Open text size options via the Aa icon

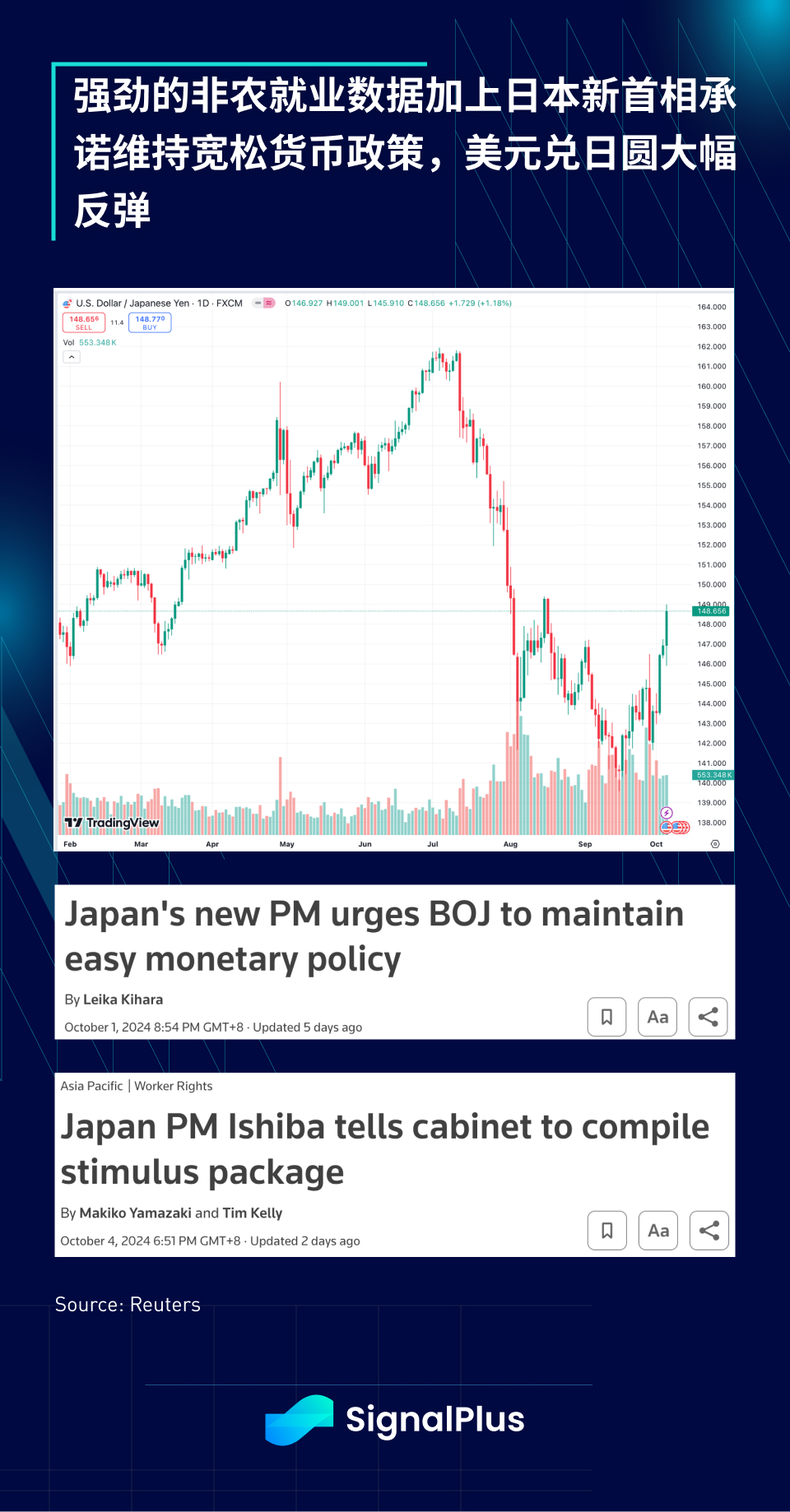(658, 1017)
